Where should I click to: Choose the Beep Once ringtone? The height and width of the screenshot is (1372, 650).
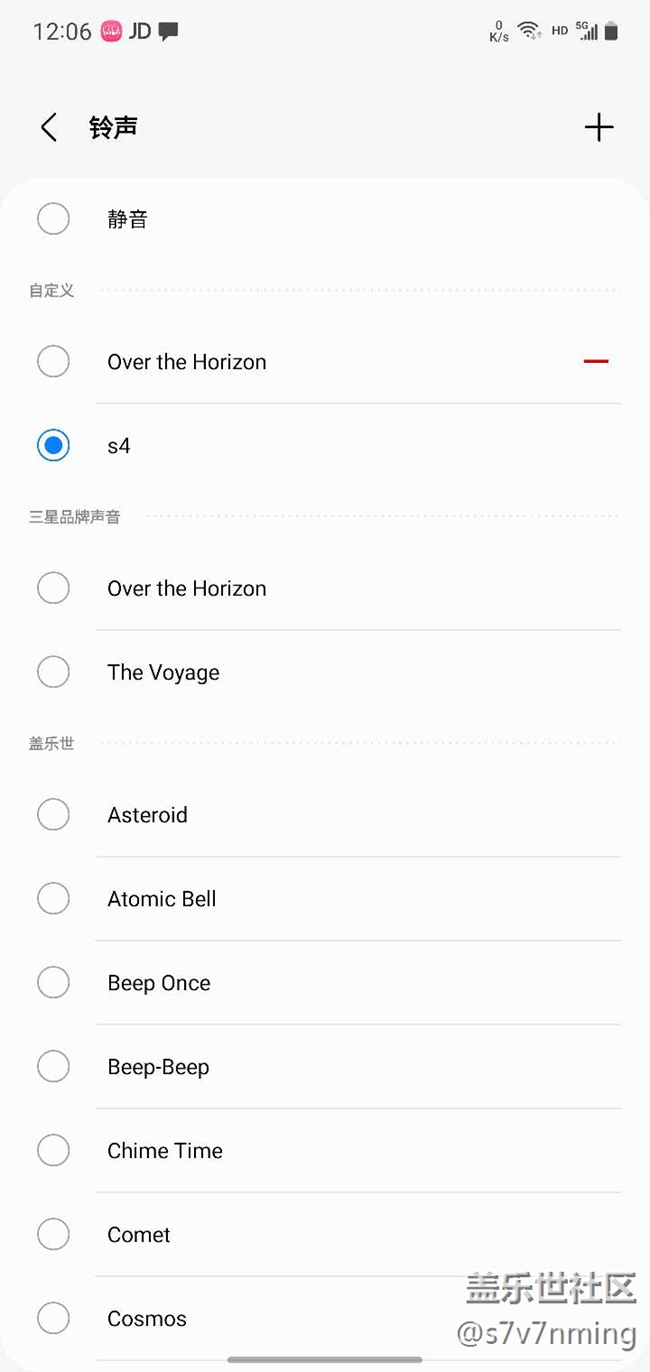pyautogui.click(x=325, y=983)
